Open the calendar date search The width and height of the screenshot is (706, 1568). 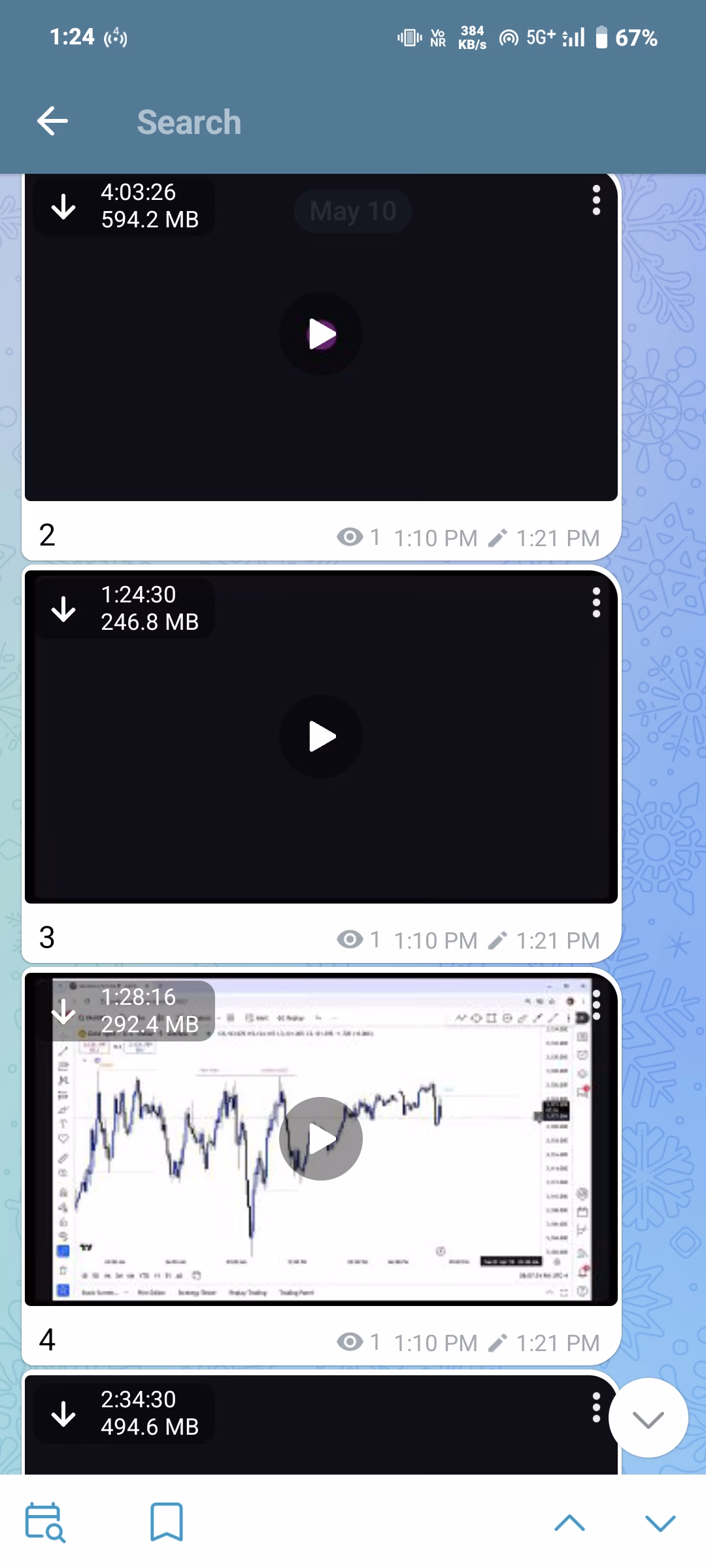pos(44,1522)
